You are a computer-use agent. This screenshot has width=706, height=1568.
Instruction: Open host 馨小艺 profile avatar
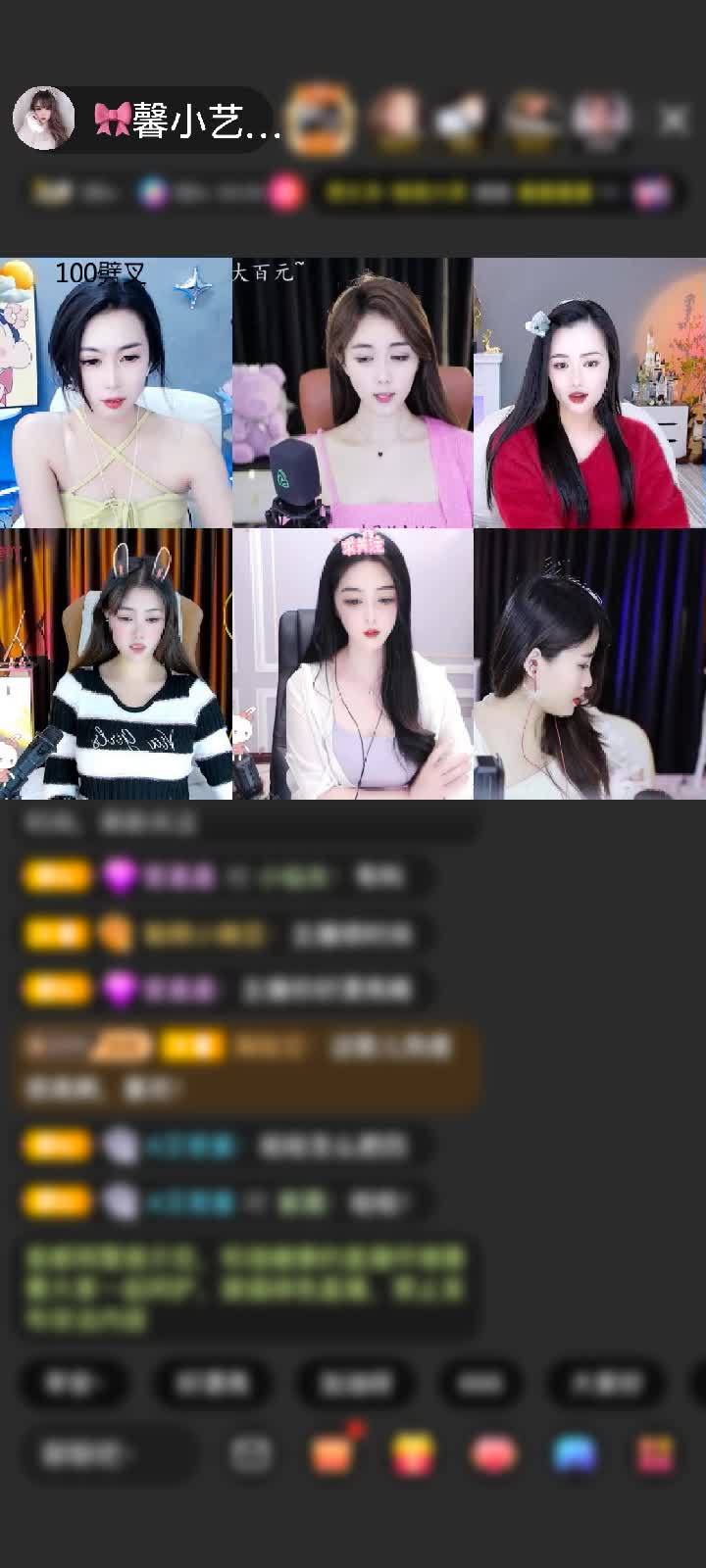[44, 119]
